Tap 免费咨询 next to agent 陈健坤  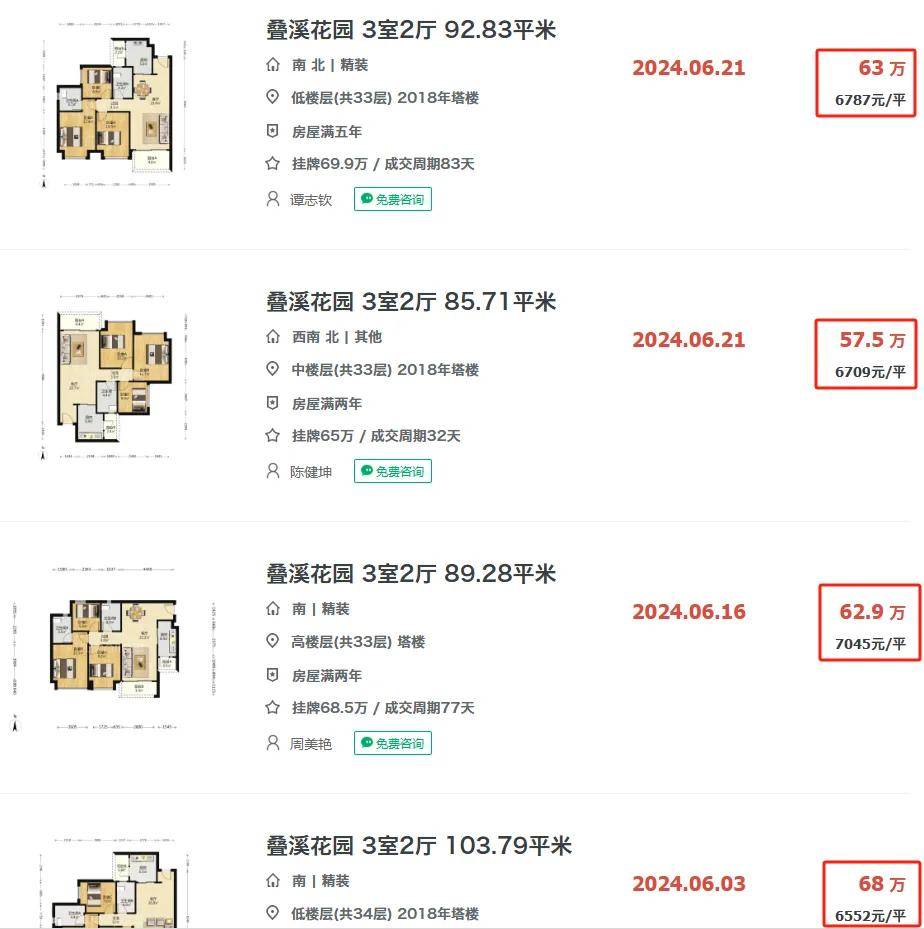click(392, 471)
